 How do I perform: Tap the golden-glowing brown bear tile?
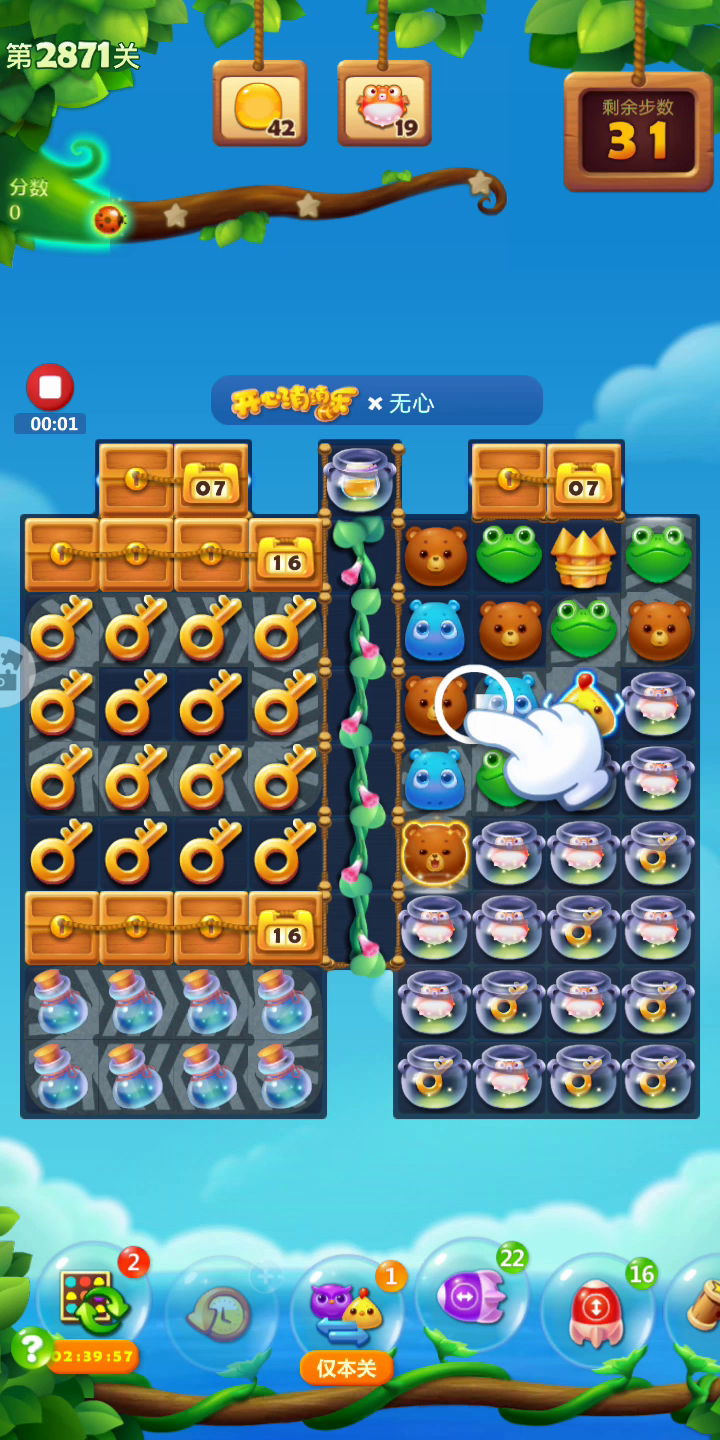[435, 853]
